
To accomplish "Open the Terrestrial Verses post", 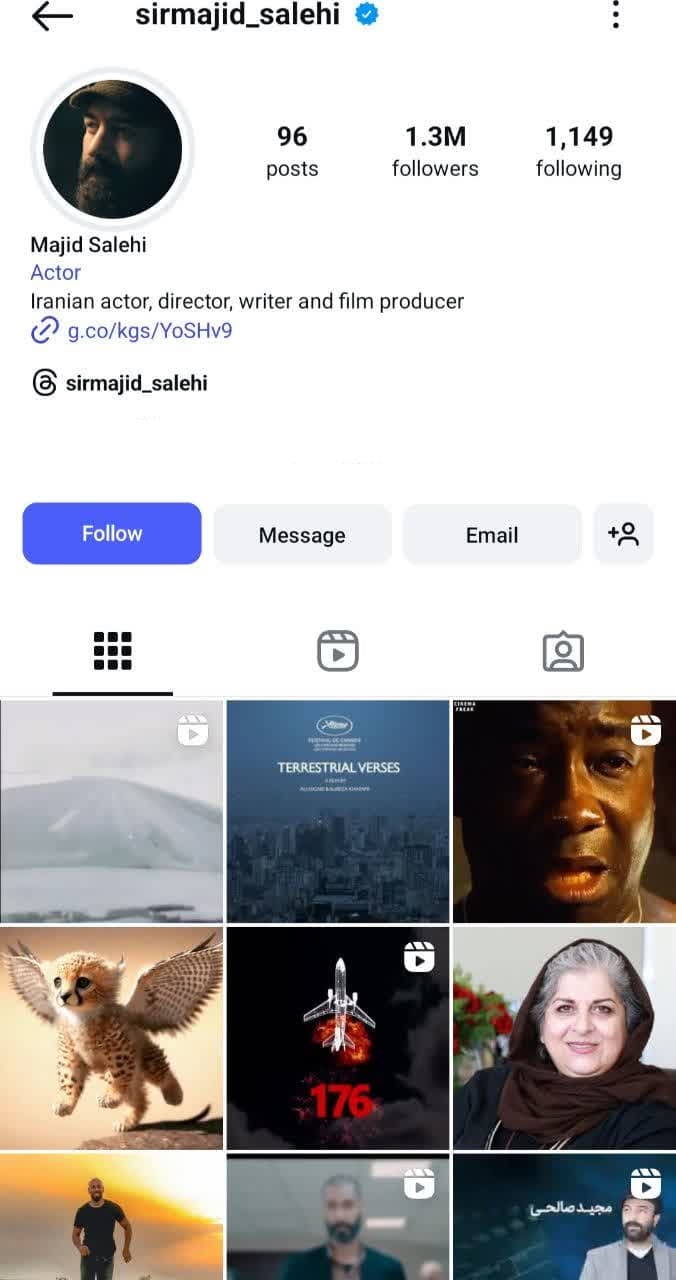I will point(338,811).
